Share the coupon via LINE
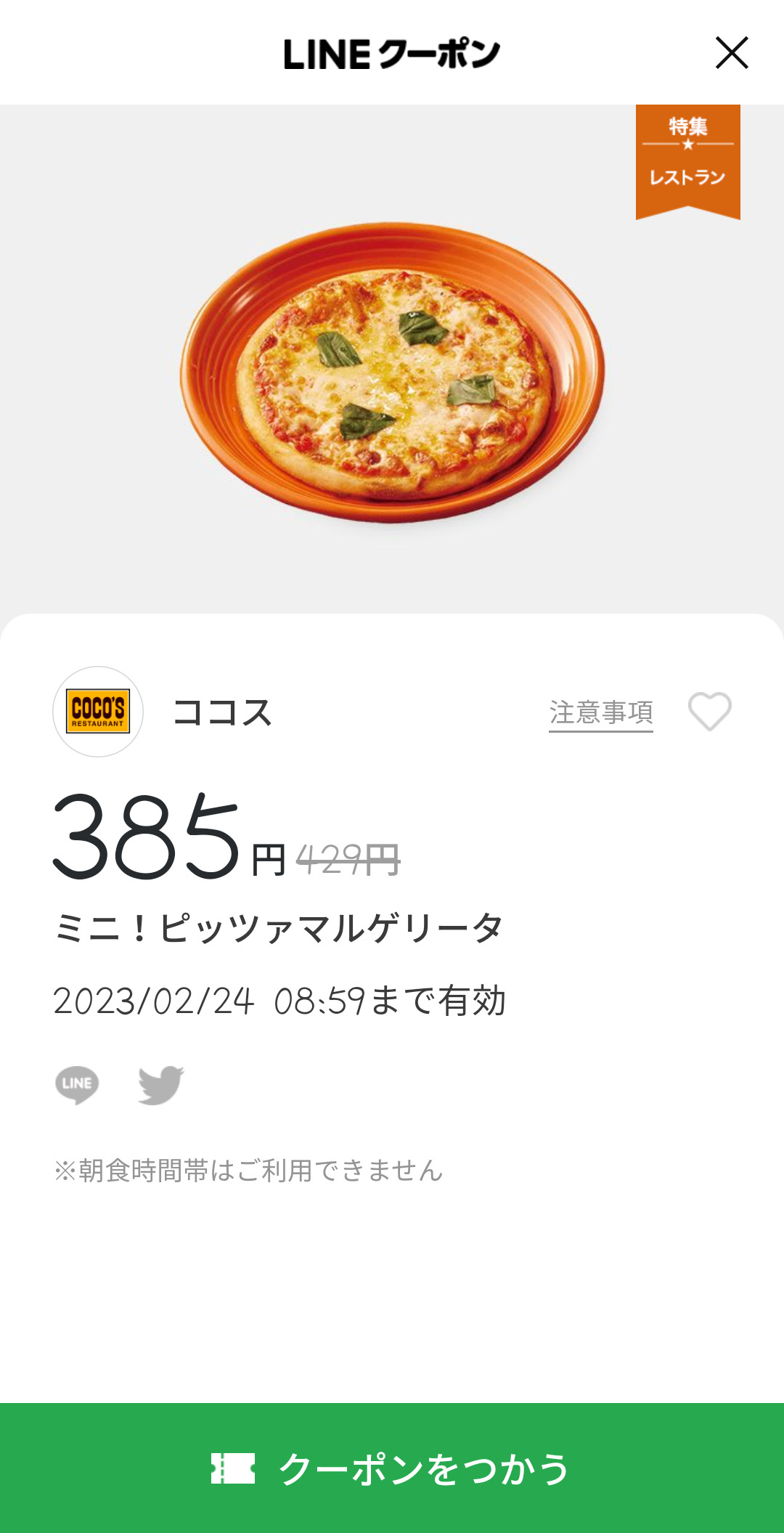 77,1085
